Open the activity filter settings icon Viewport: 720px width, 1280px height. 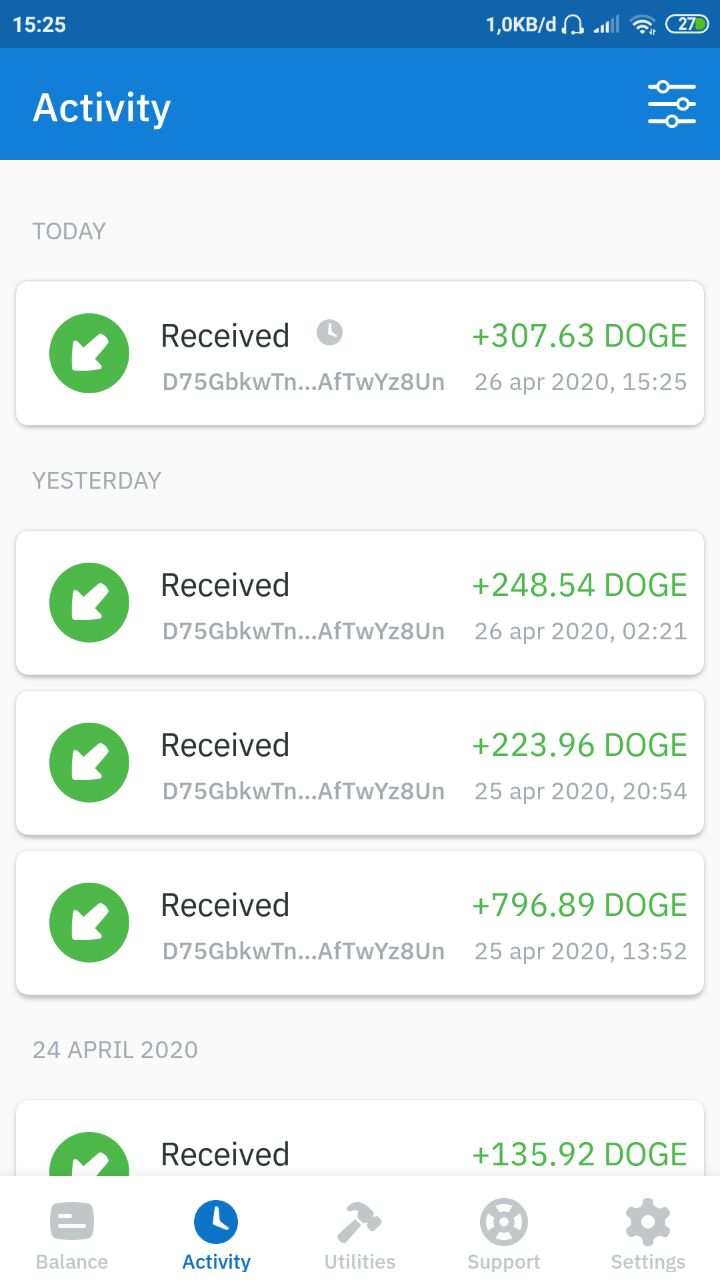(x=671, y=104)
